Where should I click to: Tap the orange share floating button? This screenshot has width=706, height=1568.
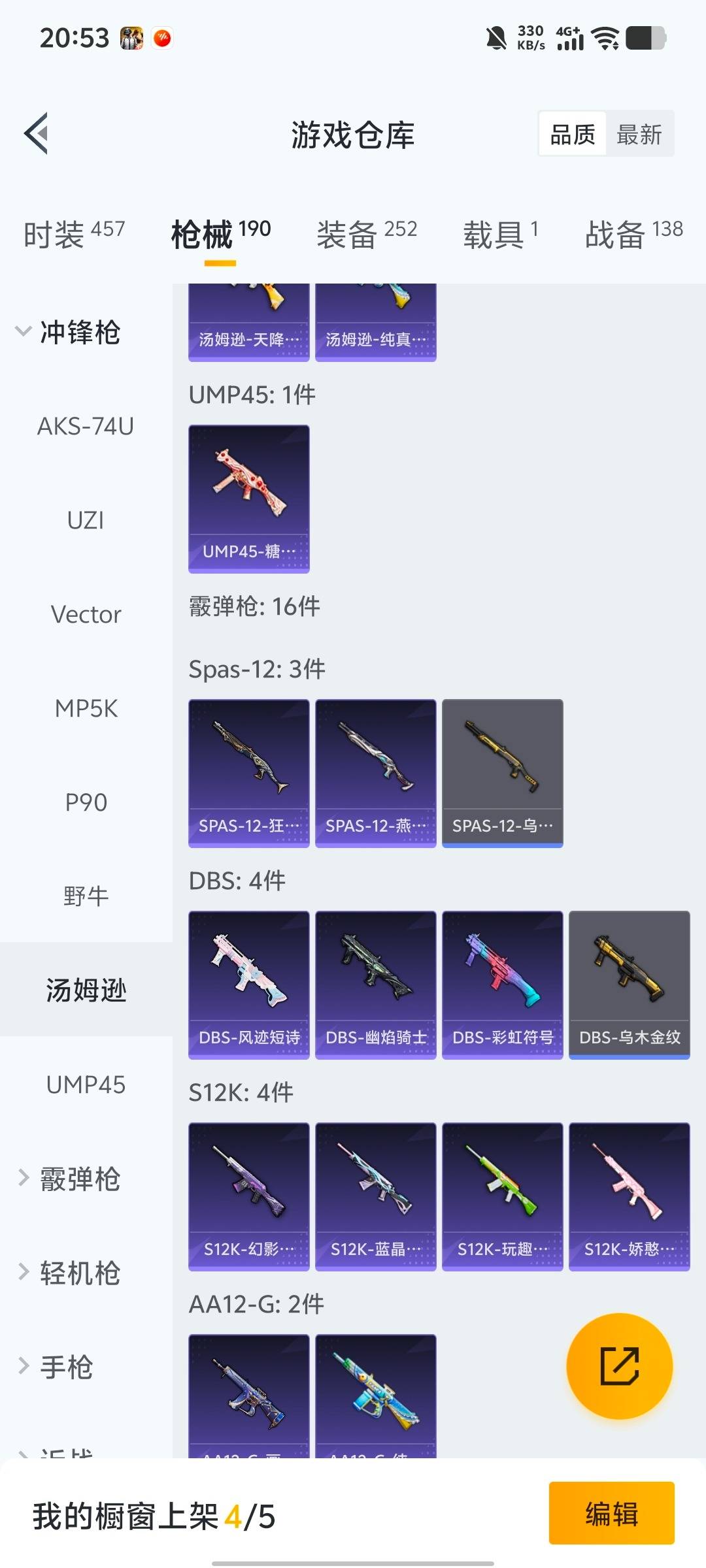(x=619, y=1366)
